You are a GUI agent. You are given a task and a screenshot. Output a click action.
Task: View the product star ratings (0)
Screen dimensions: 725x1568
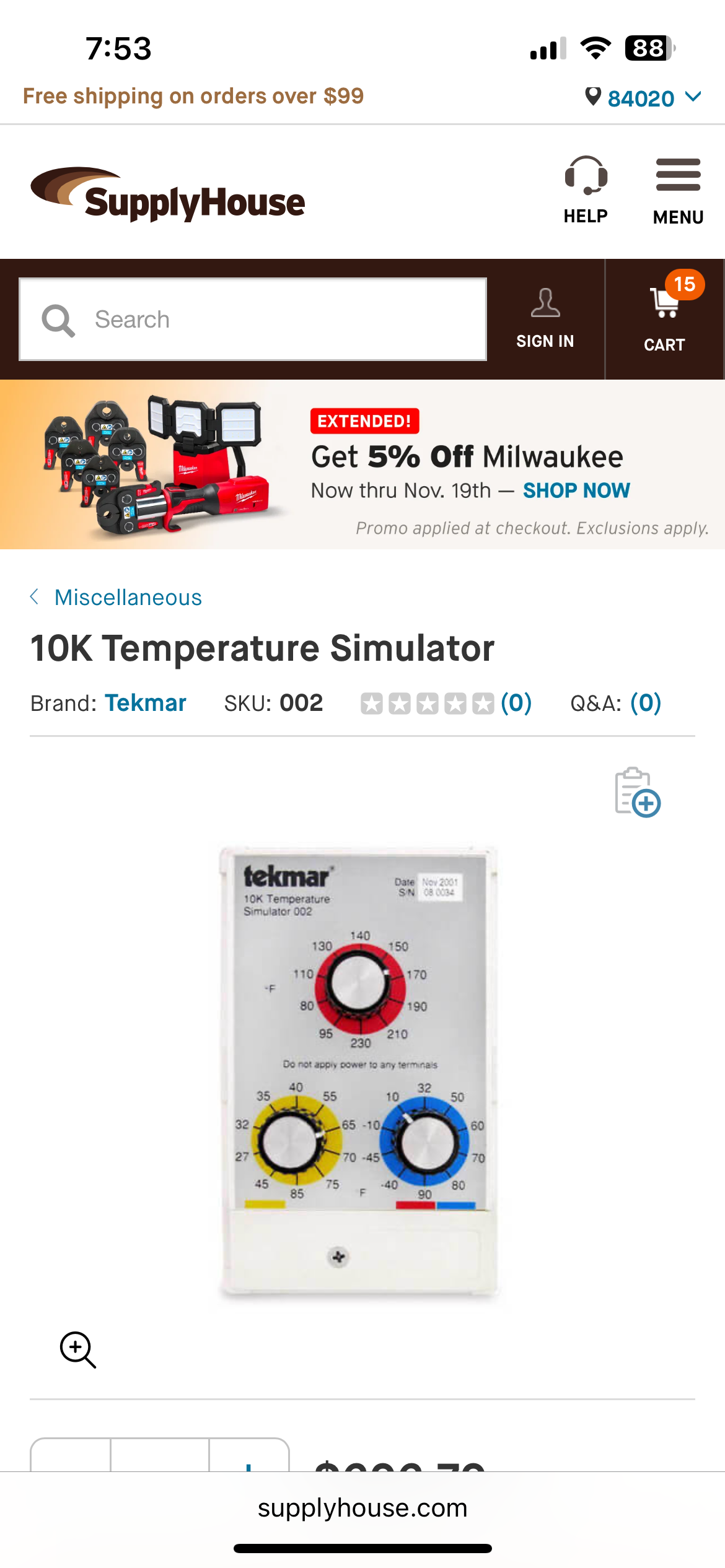point(446,703)
